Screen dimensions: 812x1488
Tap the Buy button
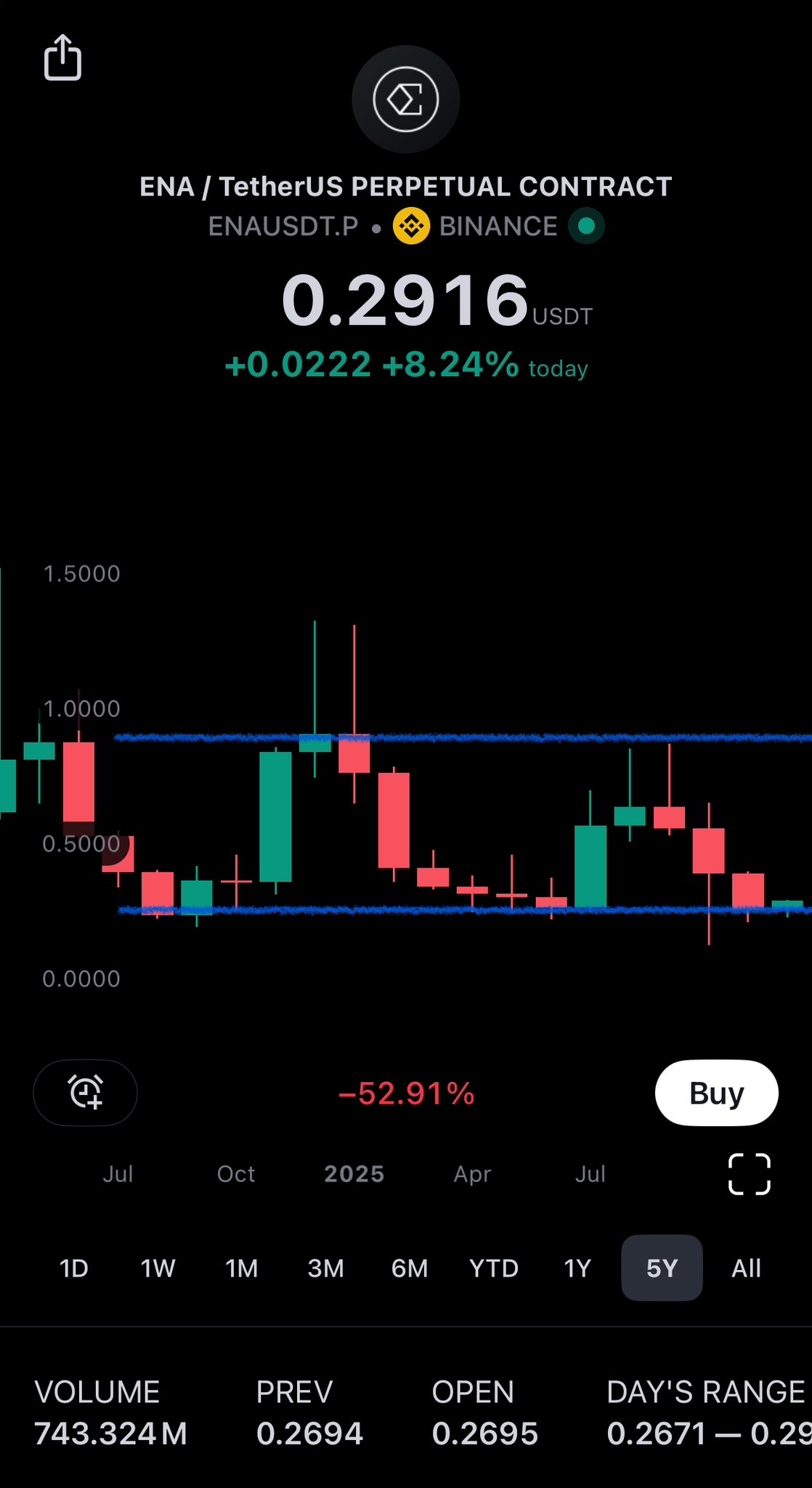coord(716,1093)
